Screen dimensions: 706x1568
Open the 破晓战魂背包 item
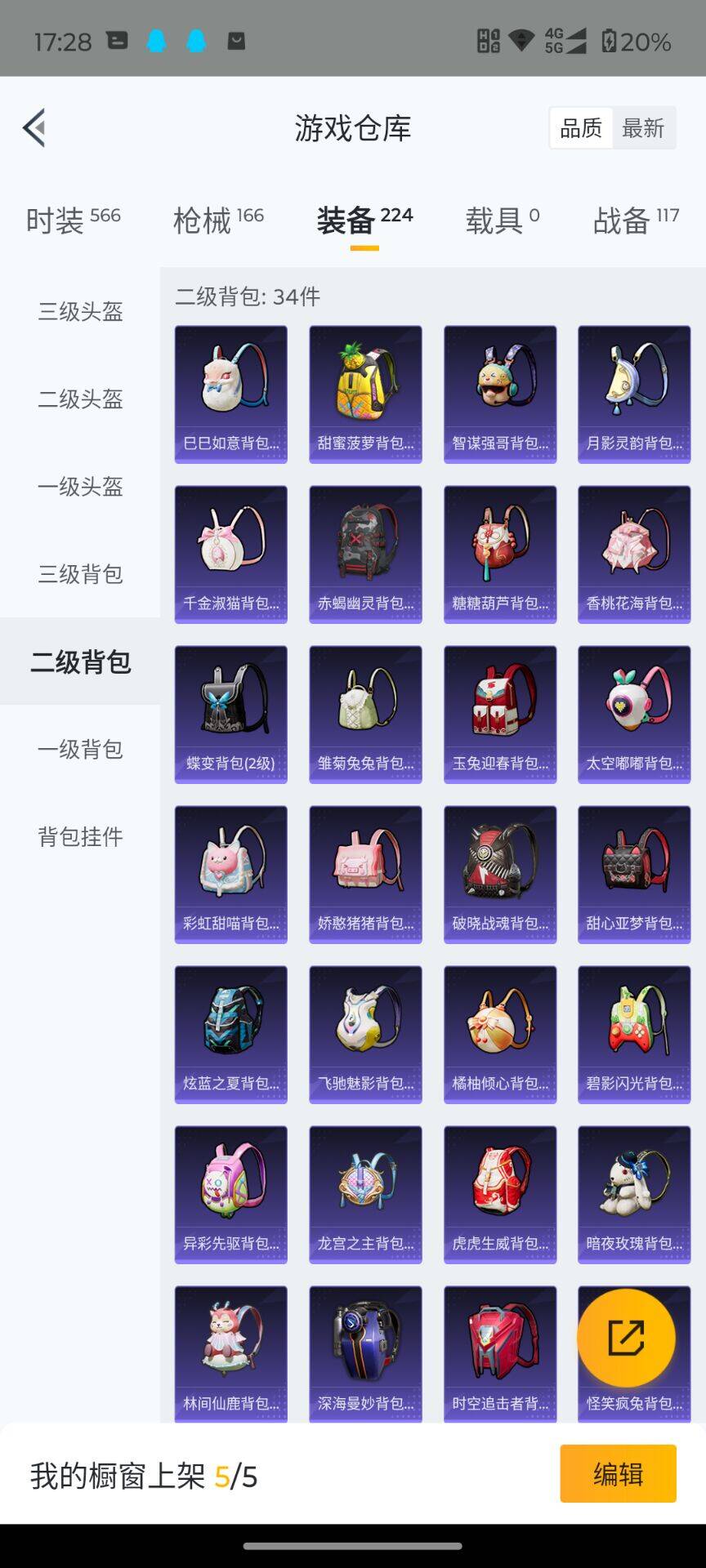pos(499,874)
